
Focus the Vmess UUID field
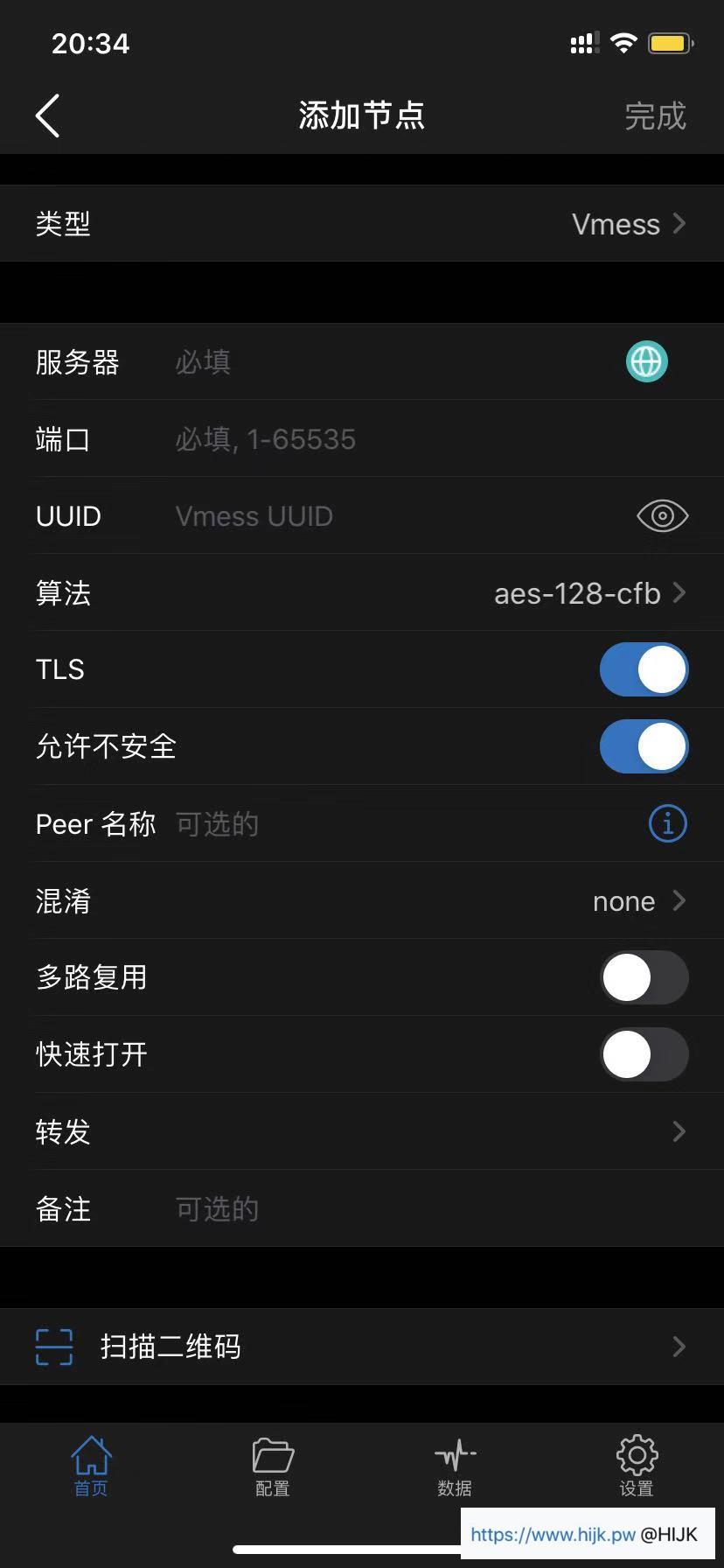click(x=385, y=516)
